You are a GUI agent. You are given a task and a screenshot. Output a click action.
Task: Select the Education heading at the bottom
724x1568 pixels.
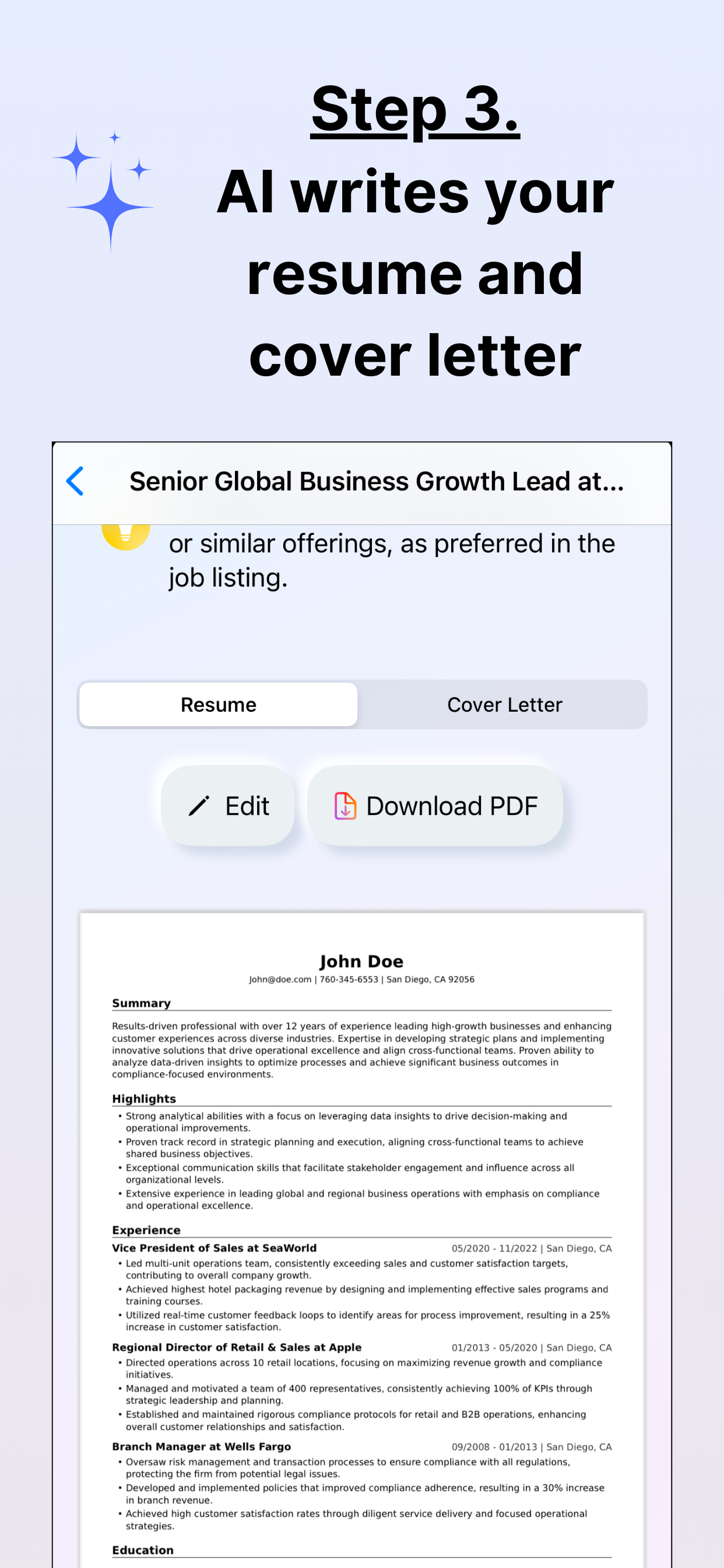pyautogui.click(x=143, y=1550)
